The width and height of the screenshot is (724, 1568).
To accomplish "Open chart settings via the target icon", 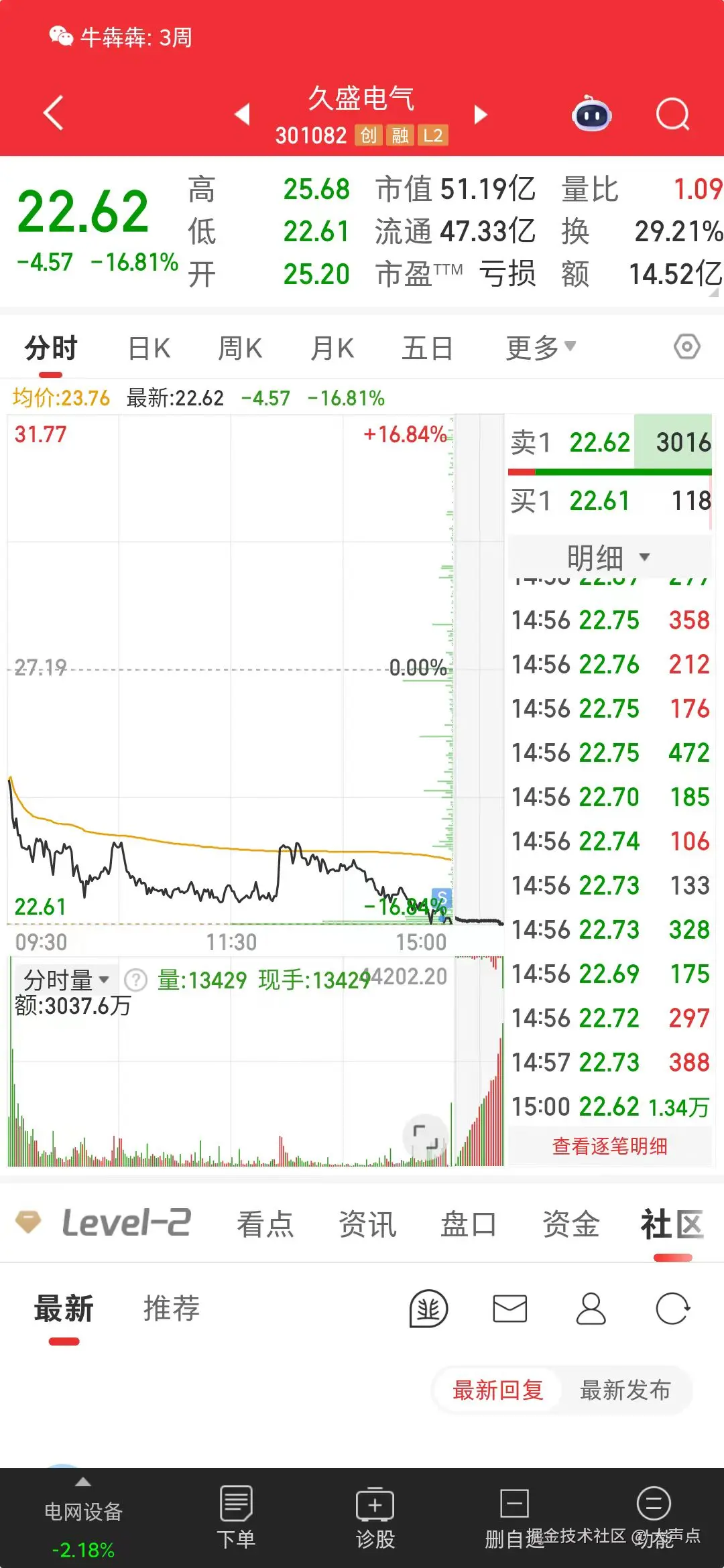I will pos(686,346).
